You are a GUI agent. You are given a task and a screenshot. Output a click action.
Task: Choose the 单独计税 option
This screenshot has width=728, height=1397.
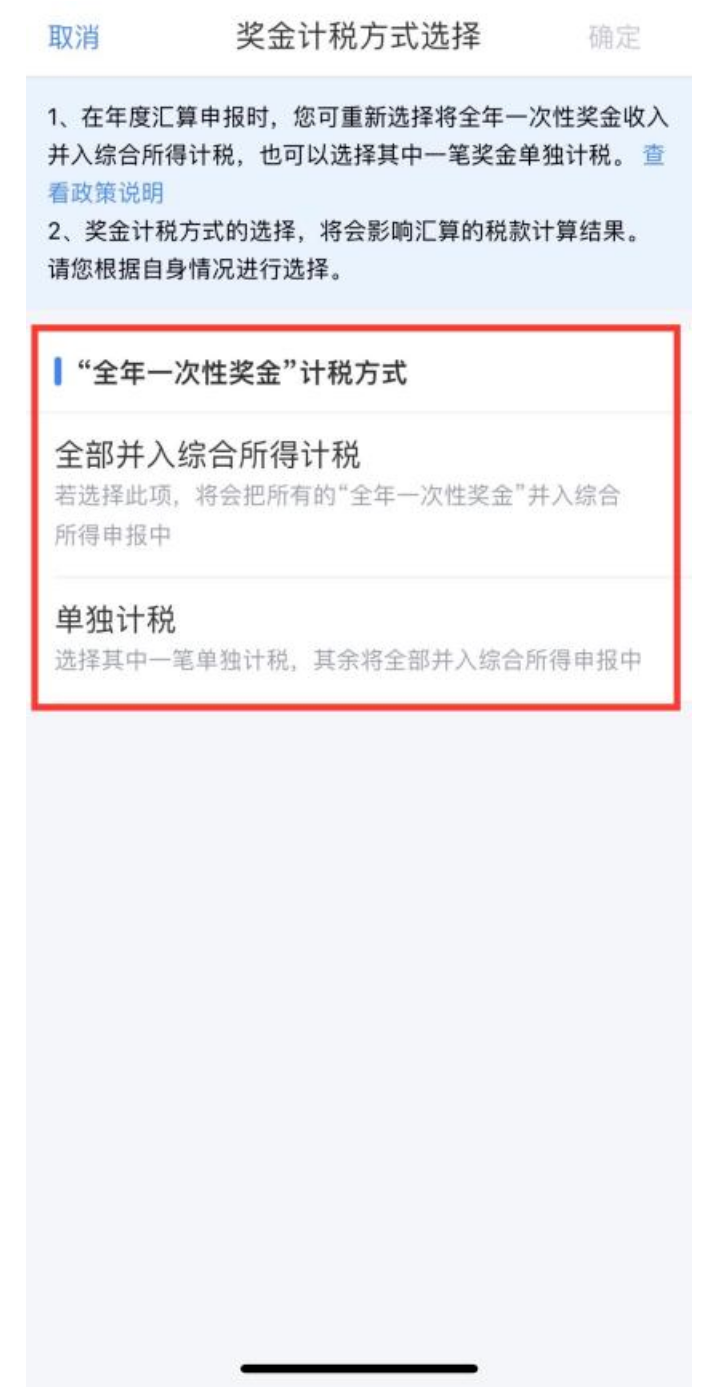coord(355,638)
